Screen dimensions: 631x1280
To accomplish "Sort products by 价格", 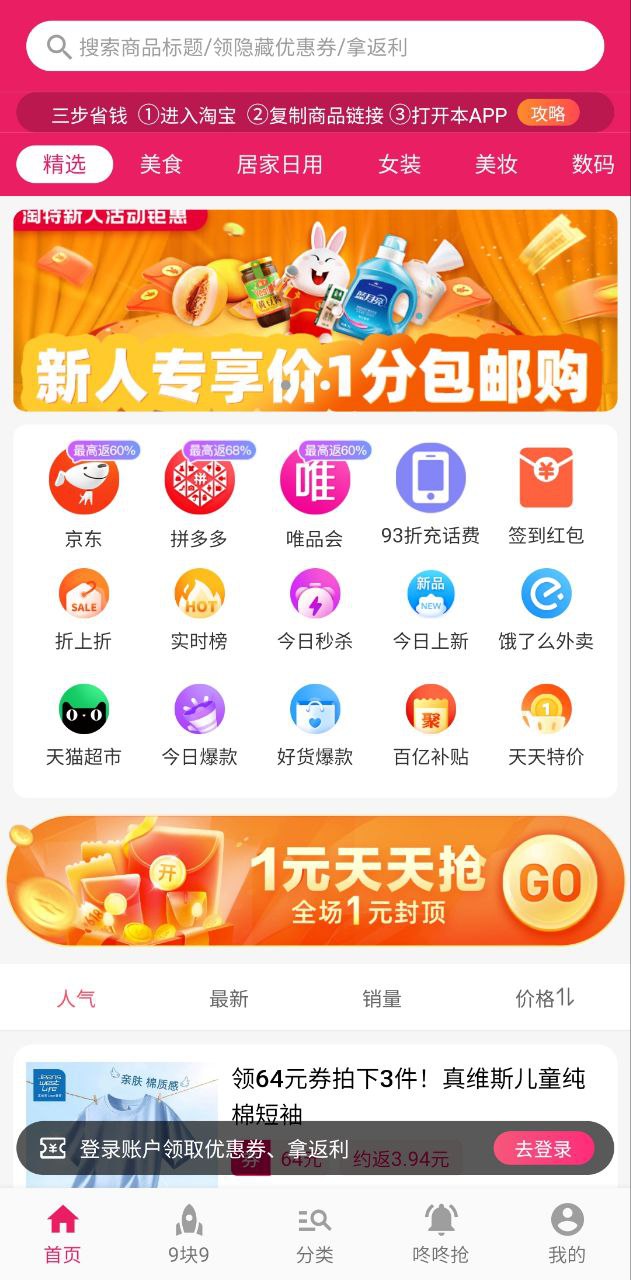I will pos(544,998).
